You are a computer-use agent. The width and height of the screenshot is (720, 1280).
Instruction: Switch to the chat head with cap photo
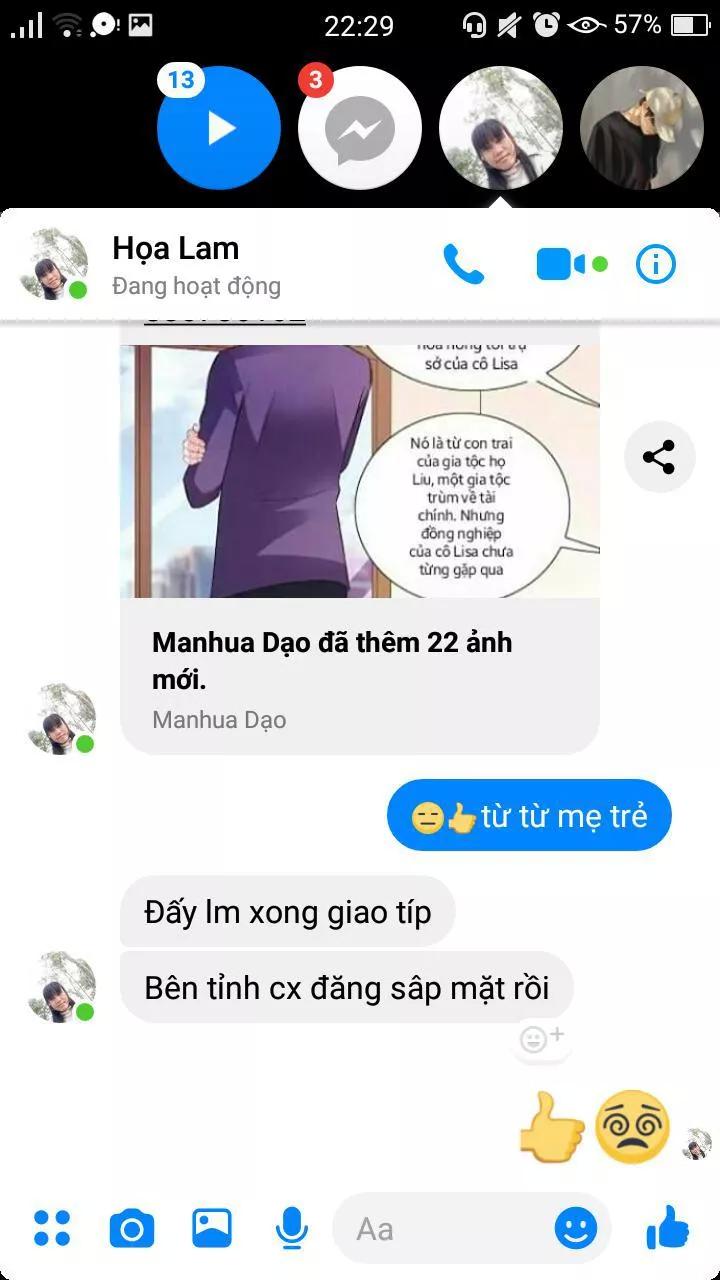click(x=642, y=129)
